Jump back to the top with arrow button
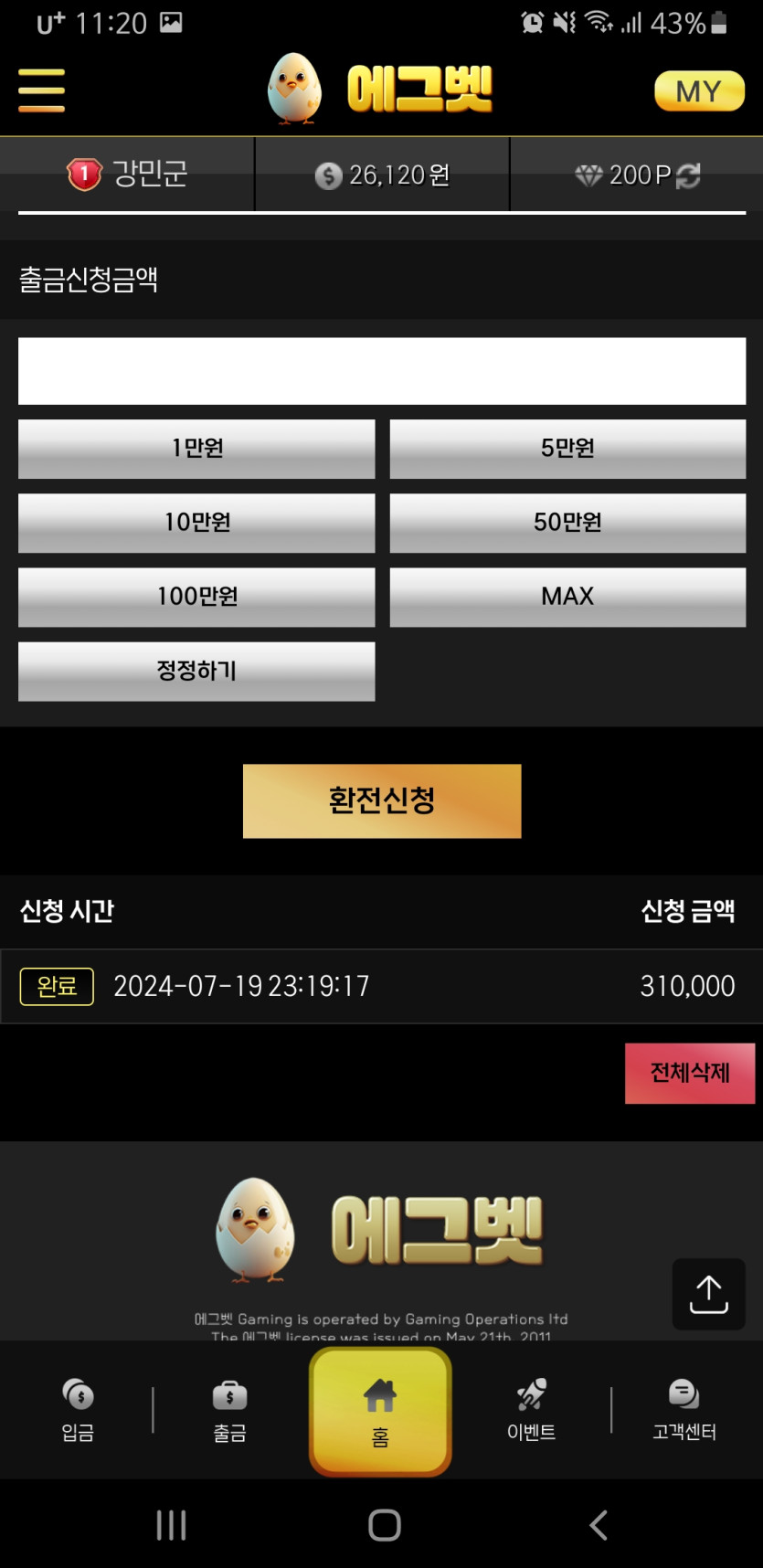 [x=708, y=1294]
